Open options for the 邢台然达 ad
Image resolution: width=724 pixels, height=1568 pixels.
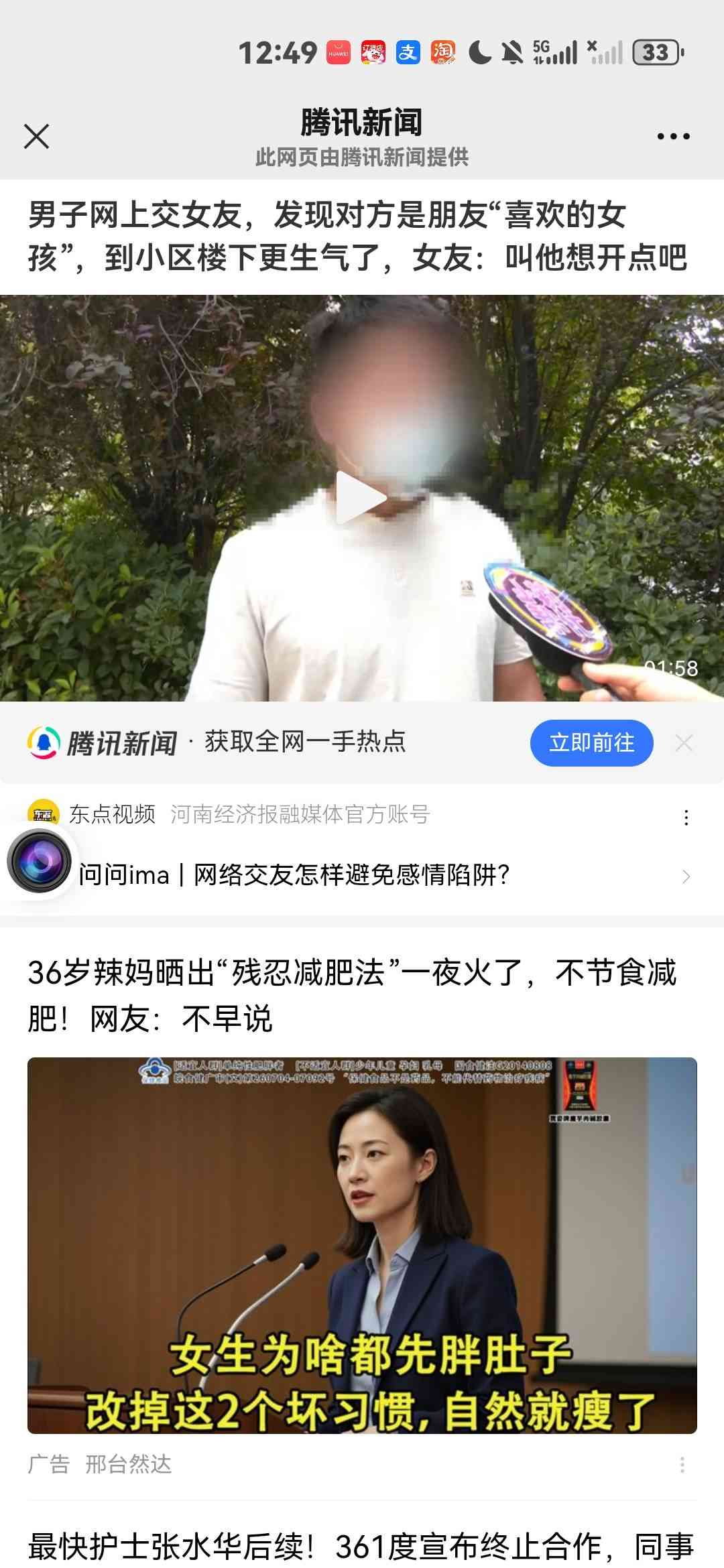[682, 1464]
